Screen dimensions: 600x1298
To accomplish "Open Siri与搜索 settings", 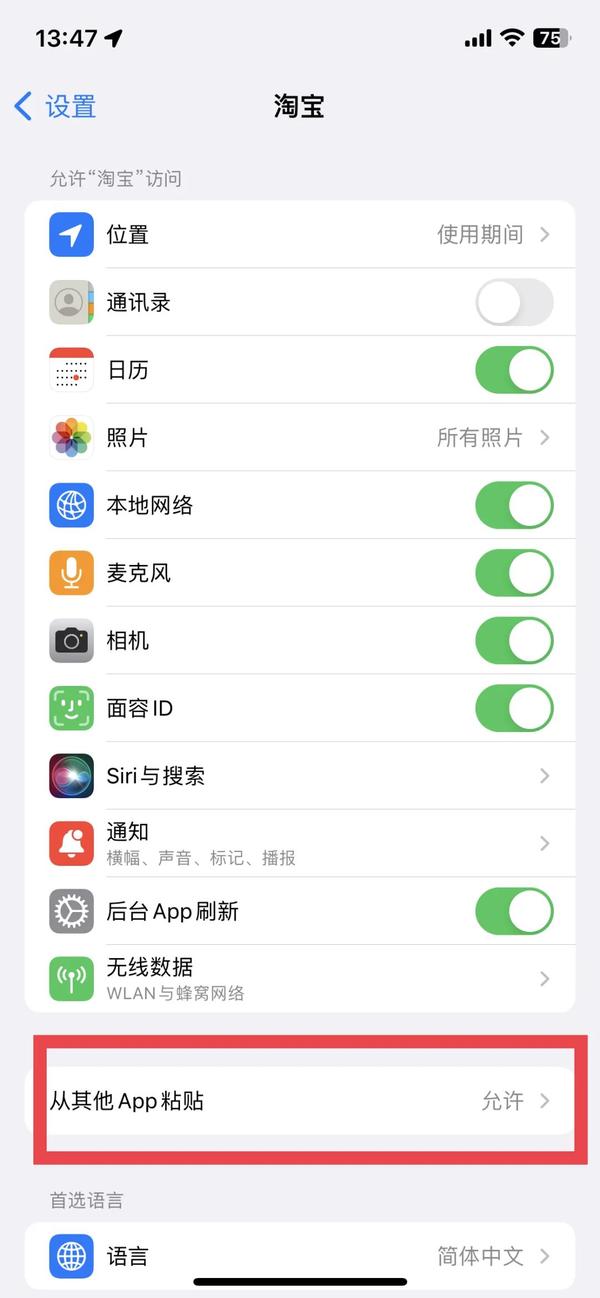I will click(x=300, y=776).
